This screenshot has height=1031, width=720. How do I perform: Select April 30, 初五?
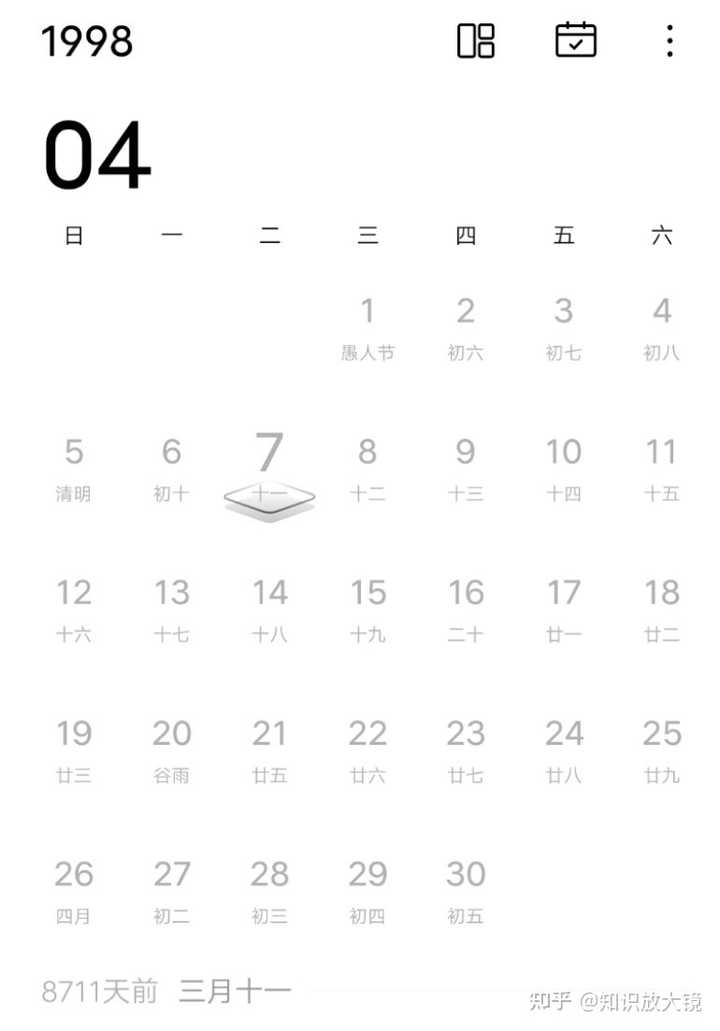[x=465, y=890]
